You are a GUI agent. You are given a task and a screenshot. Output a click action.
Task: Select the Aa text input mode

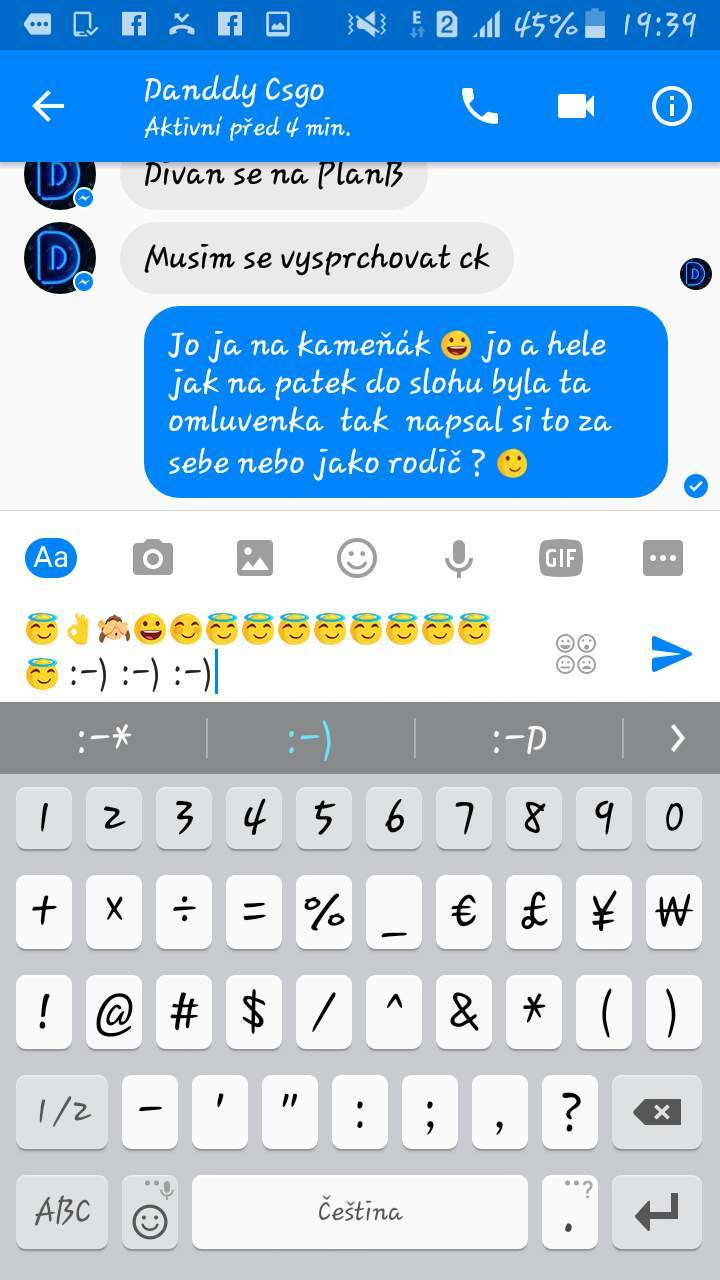pyautogui.click(x=51, y=557)
